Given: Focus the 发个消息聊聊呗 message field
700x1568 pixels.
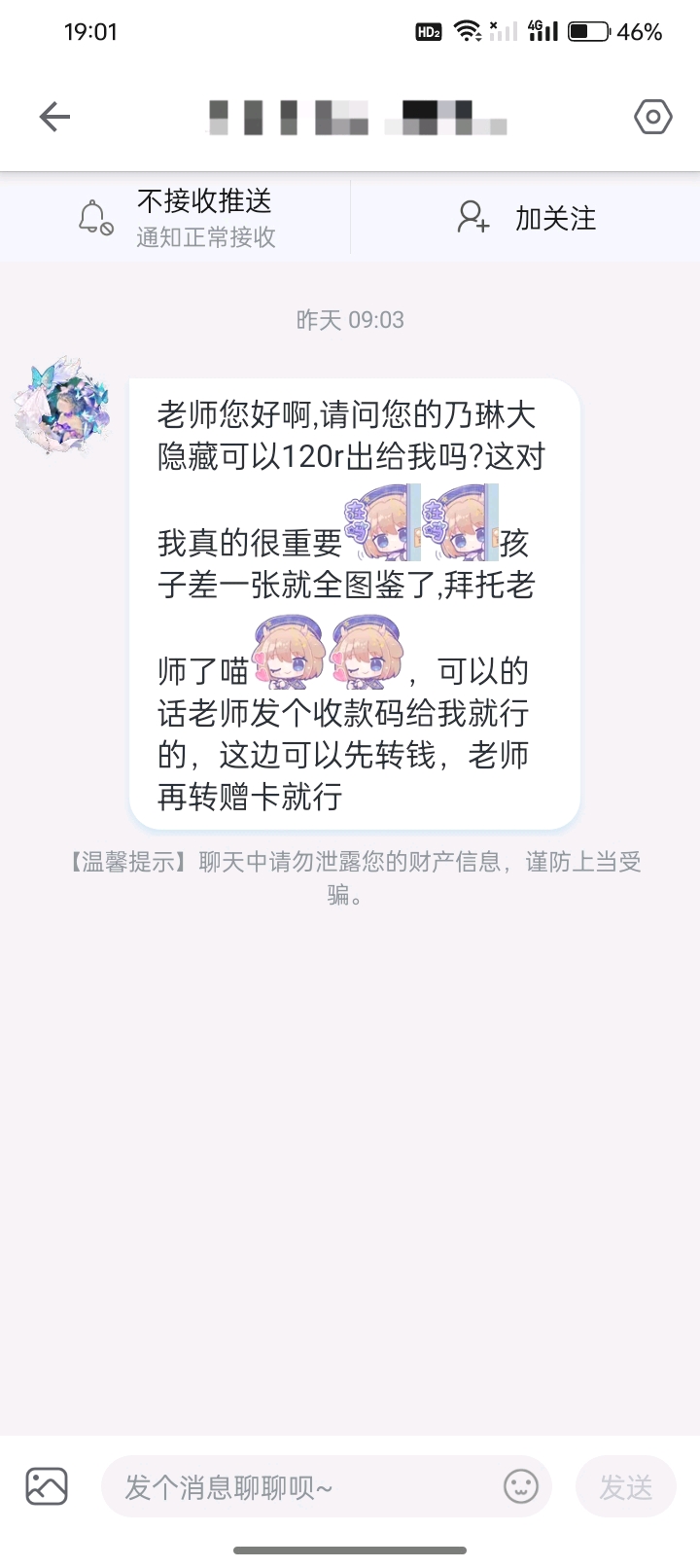Looking at the screenshot, I should pyautogui.click(x=301, y=1486).
